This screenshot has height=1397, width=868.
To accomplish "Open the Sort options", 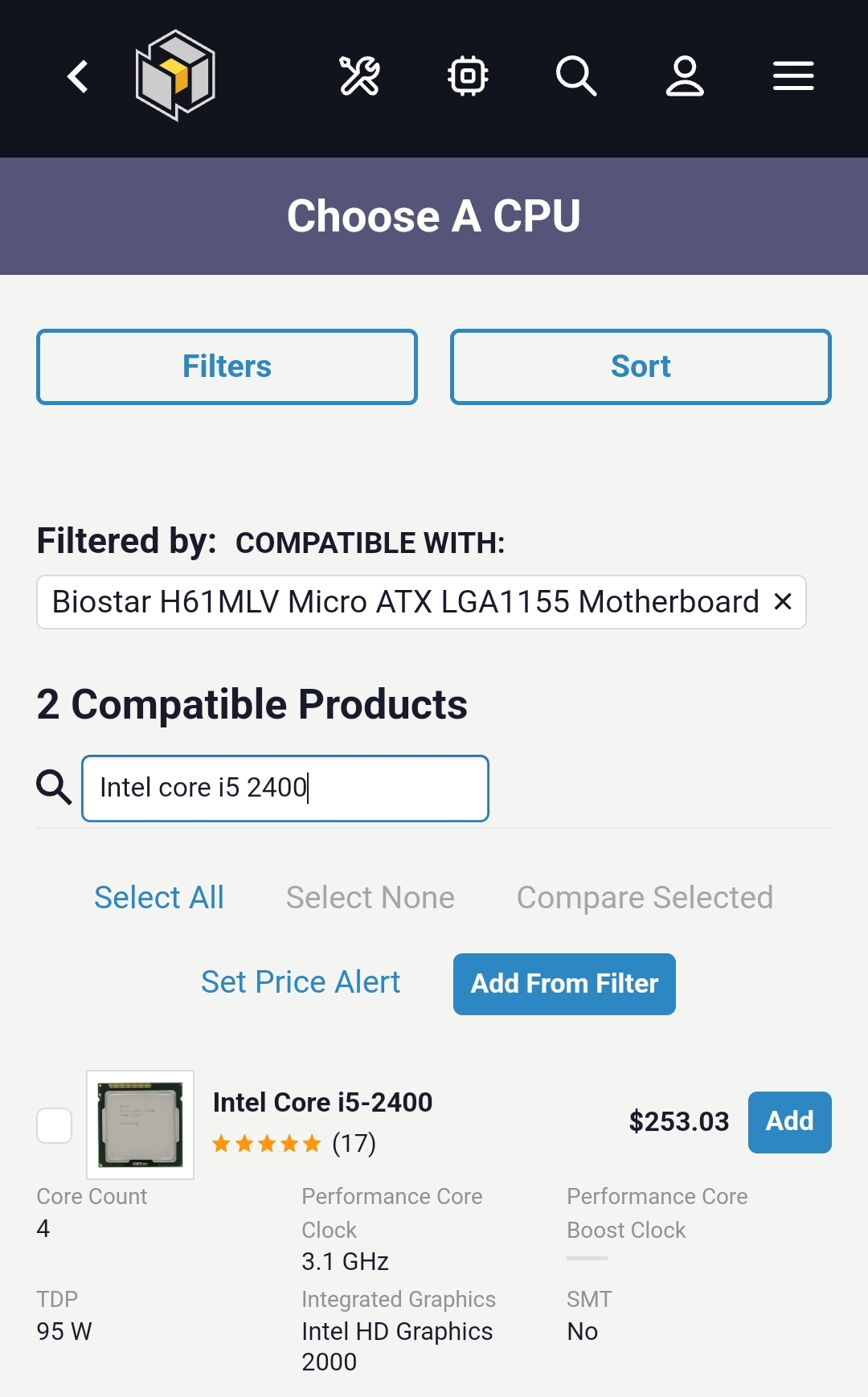I will [x=641, y=367].
